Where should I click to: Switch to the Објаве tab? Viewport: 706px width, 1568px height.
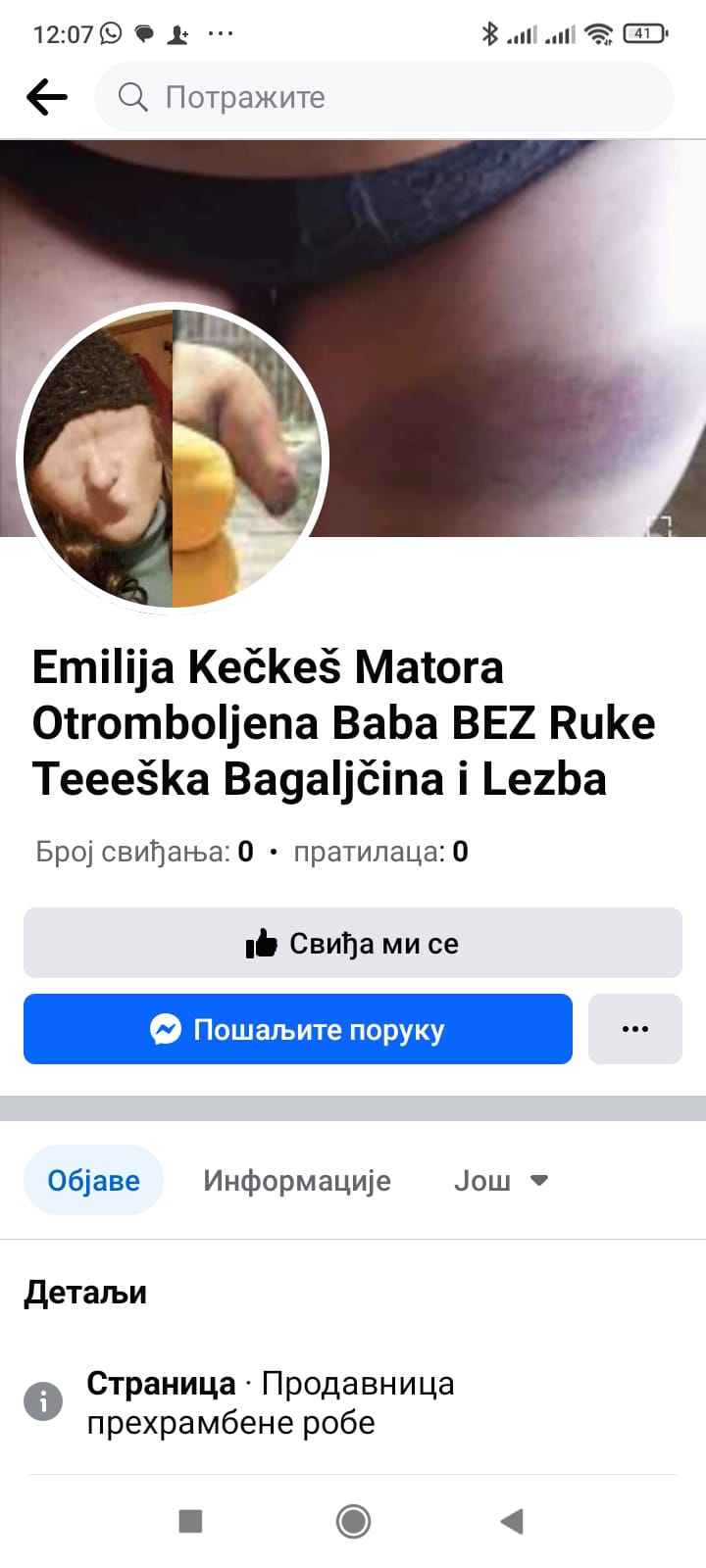[x=93, y=1180]
